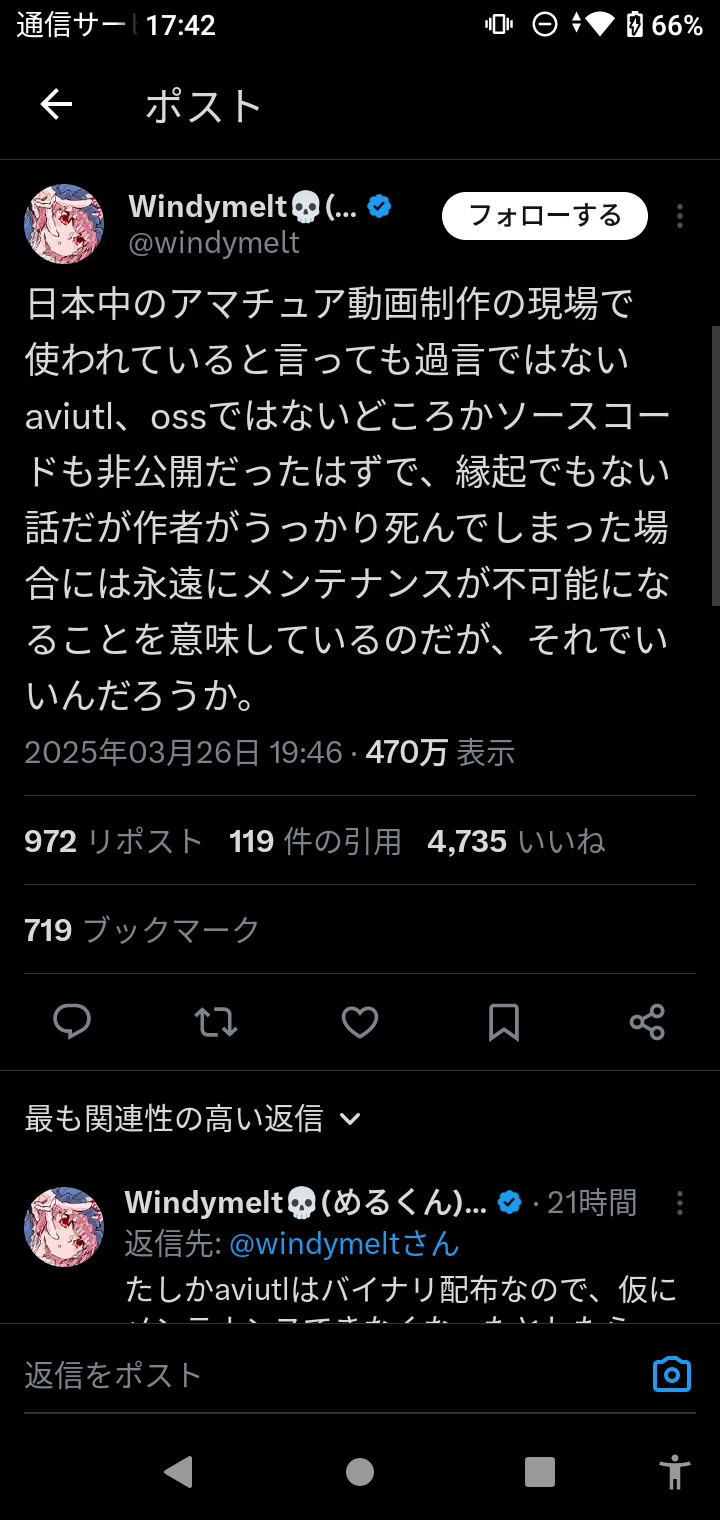The height and width of the screenshot is (1520, 720).
Task: View the 972 リポスト list
Action: coord(113,842)
